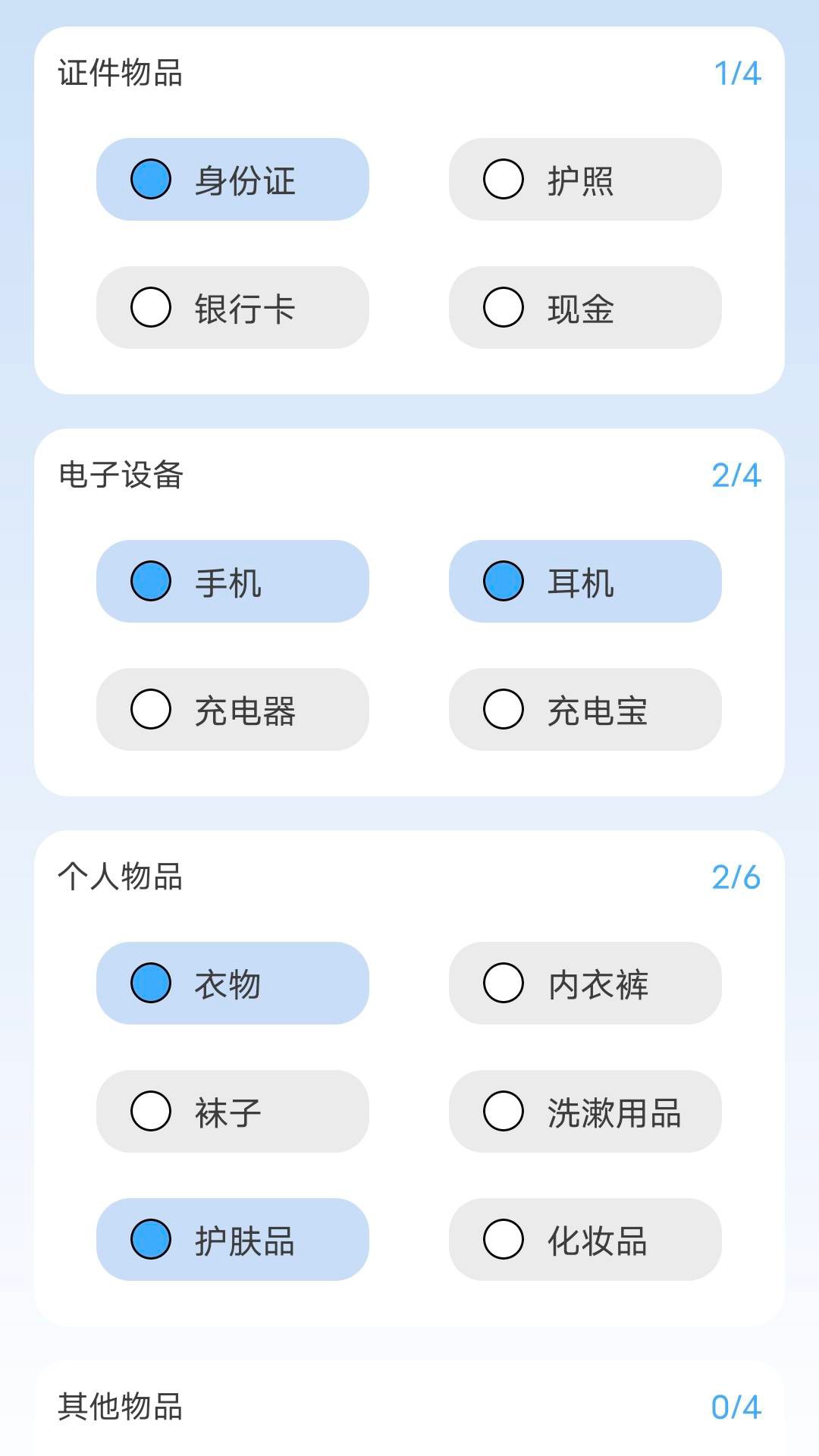Uncheck the 手机 item
Screen dimensions: 819x1456
point(232,582)
